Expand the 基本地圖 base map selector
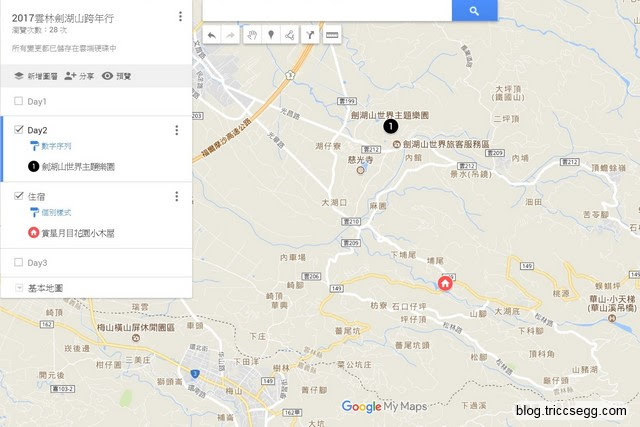This screenshot has width=640, height=427. point(19,288)
